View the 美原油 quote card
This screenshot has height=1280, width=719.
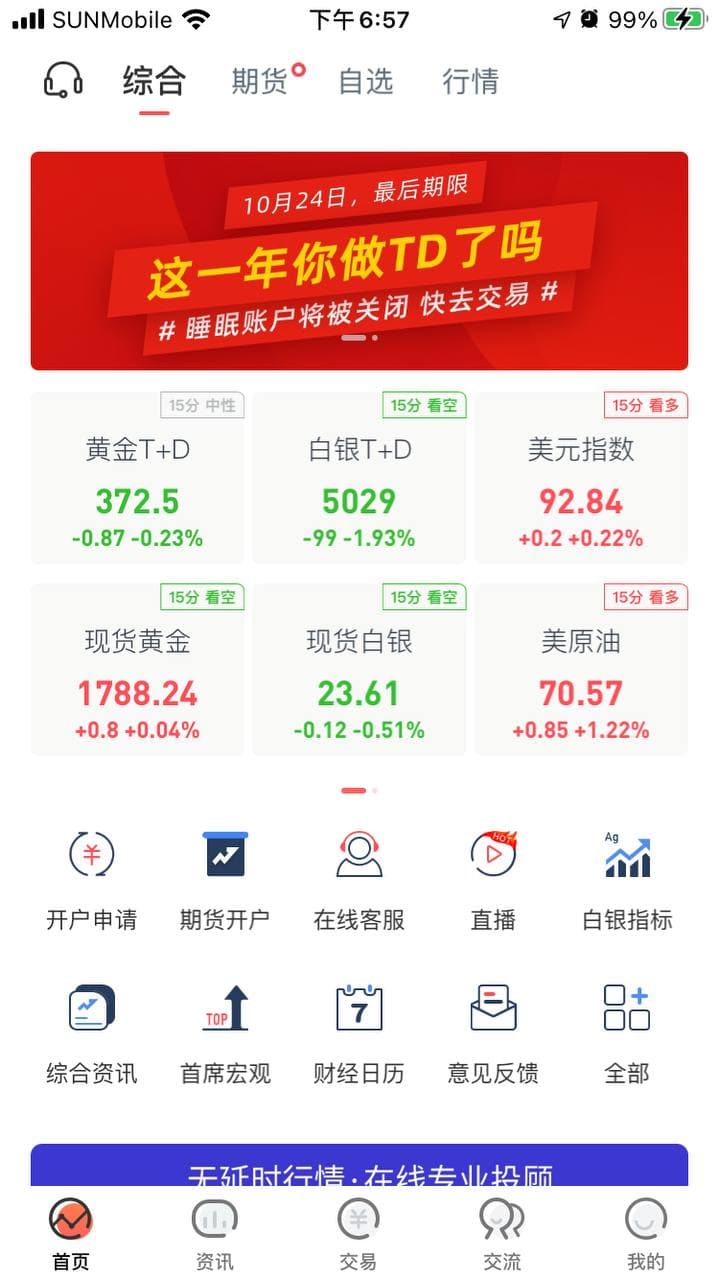(x=581, y=672)
